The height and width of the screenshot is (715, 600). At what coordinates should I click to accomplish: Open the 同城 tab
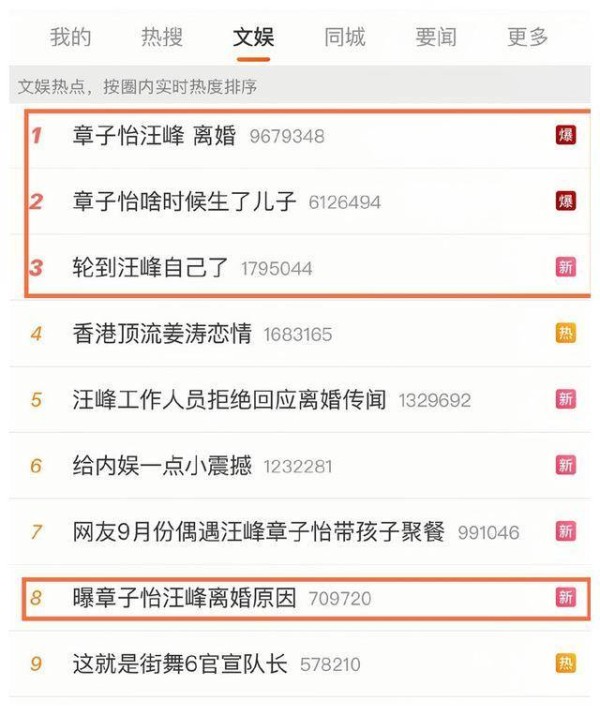point(344,38)
